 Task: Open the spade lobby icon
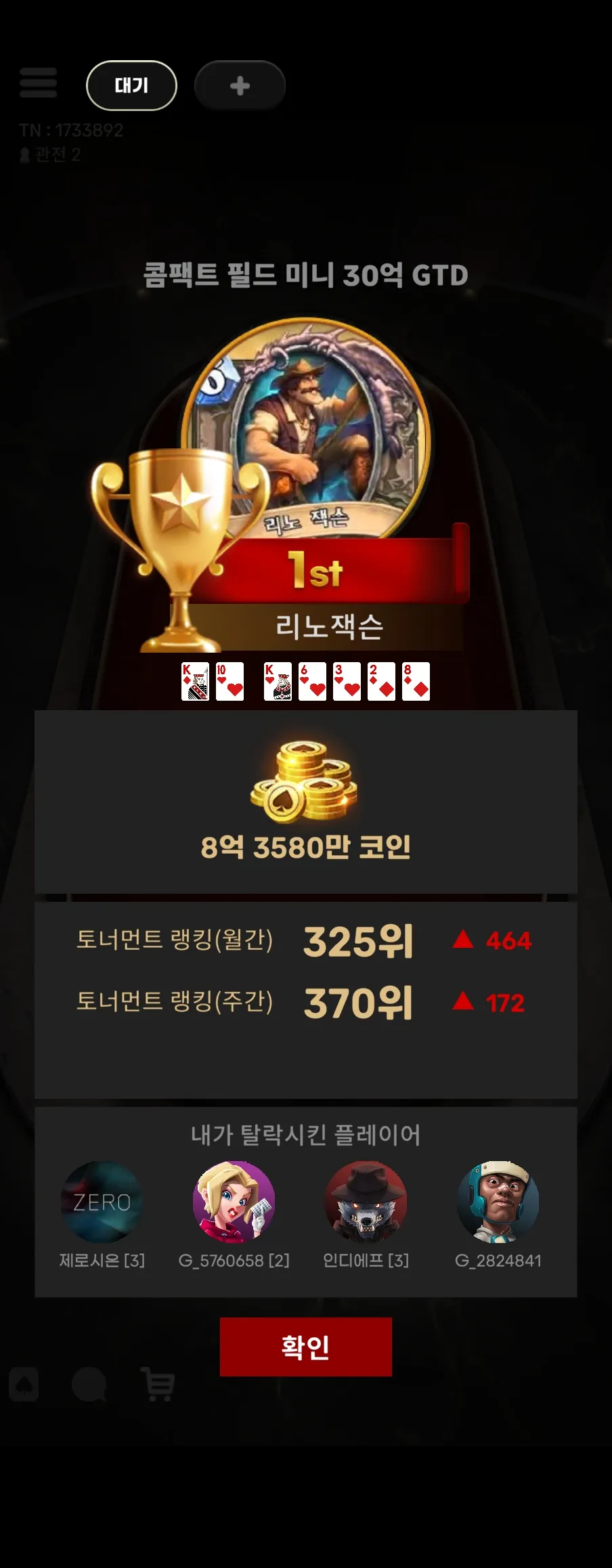(x=24, y=1385)
